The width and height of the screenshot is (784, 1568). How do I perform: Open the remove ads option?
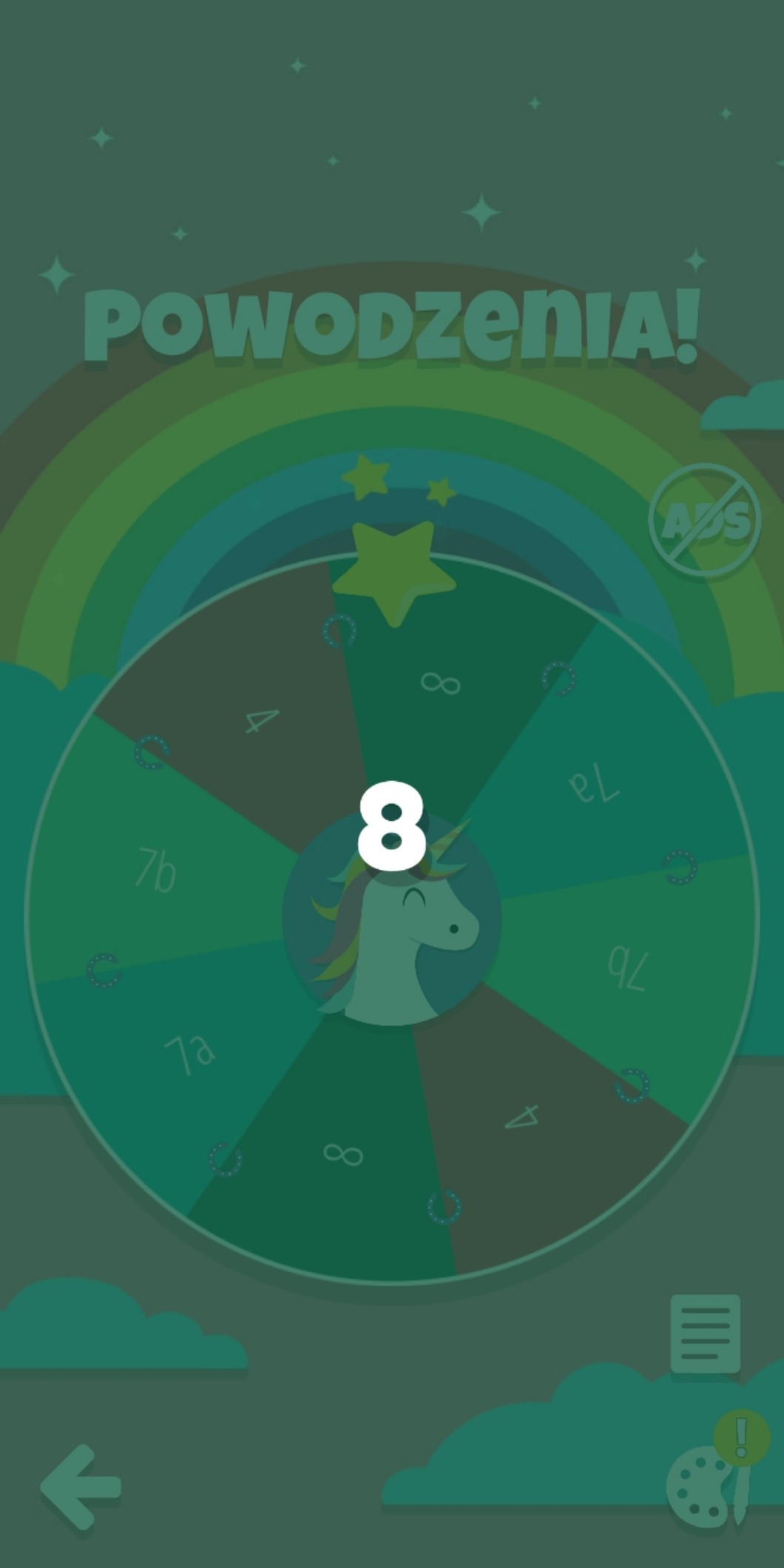(705, 522)
